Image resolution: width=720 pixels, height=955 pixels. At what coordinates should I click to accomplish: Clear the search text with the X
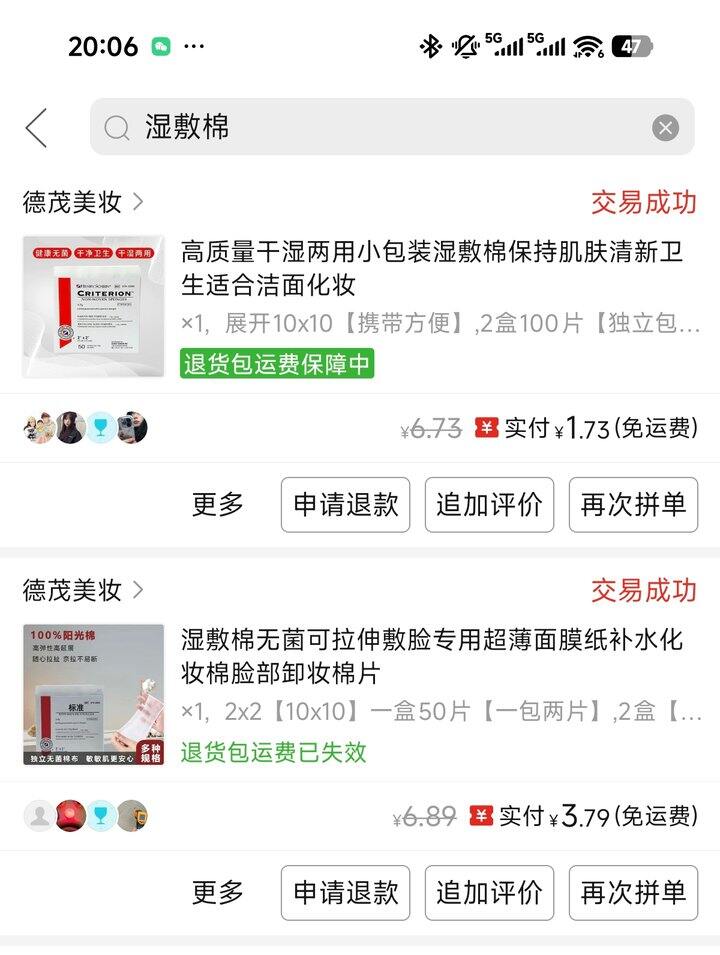tap(665, 127)
